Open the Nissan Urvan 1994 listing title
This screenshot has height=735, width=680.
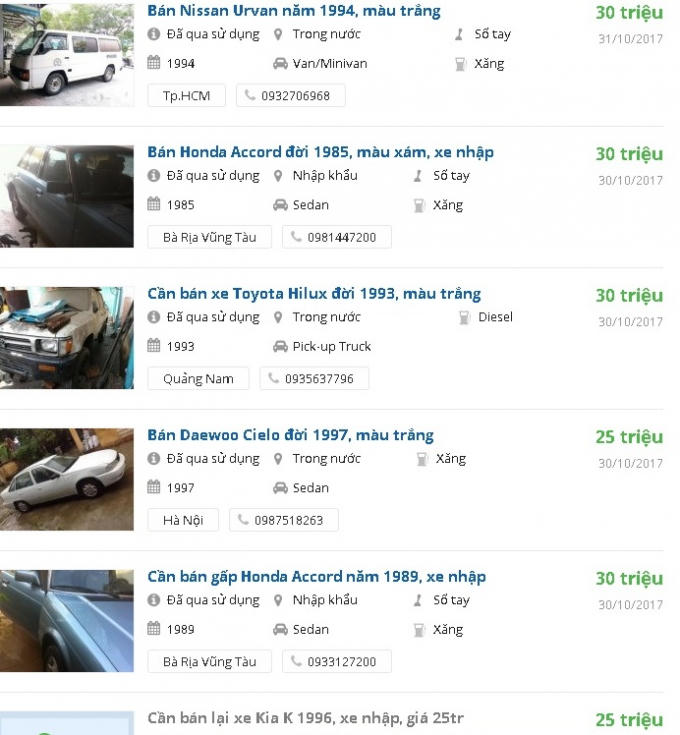(293, 11)
